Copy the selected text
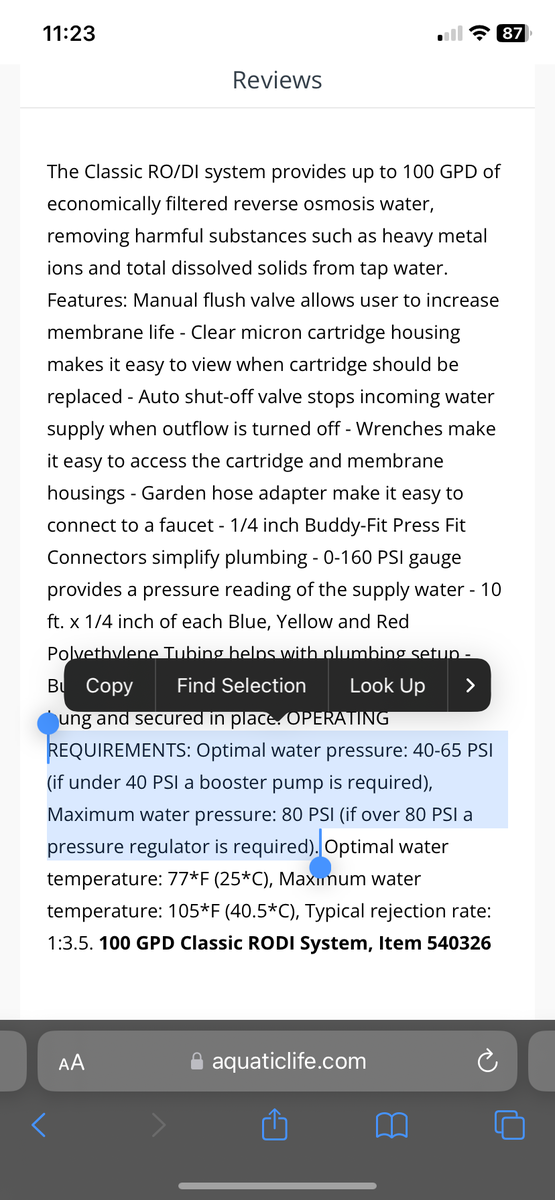555x1200 pixels. coord(109,685)
